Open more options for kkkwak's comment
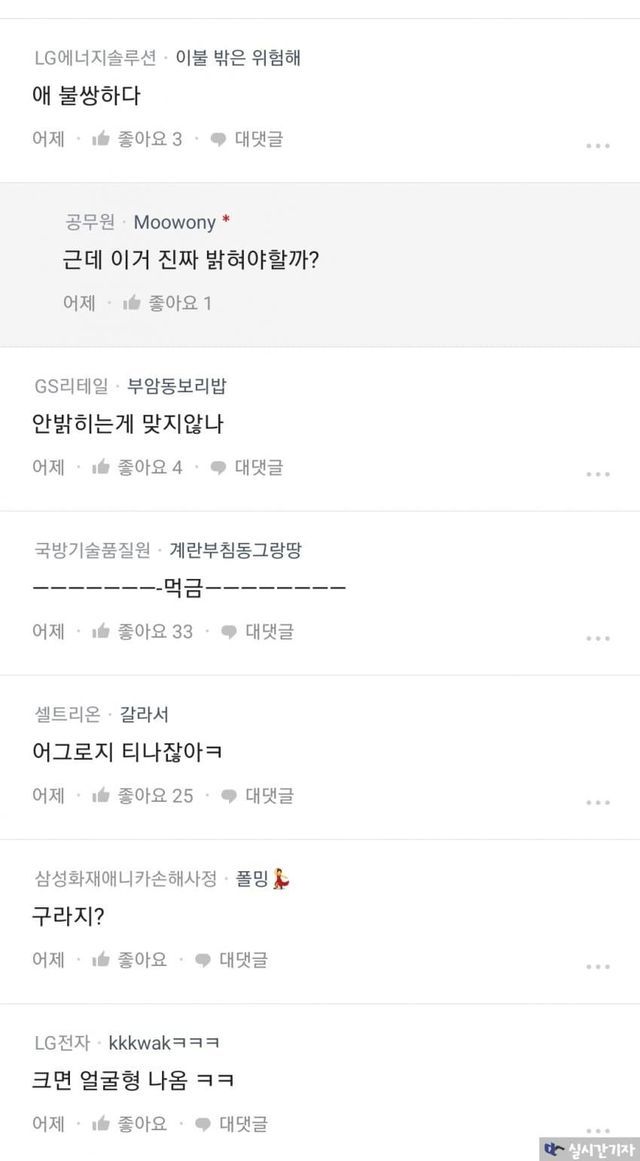 598,1128
